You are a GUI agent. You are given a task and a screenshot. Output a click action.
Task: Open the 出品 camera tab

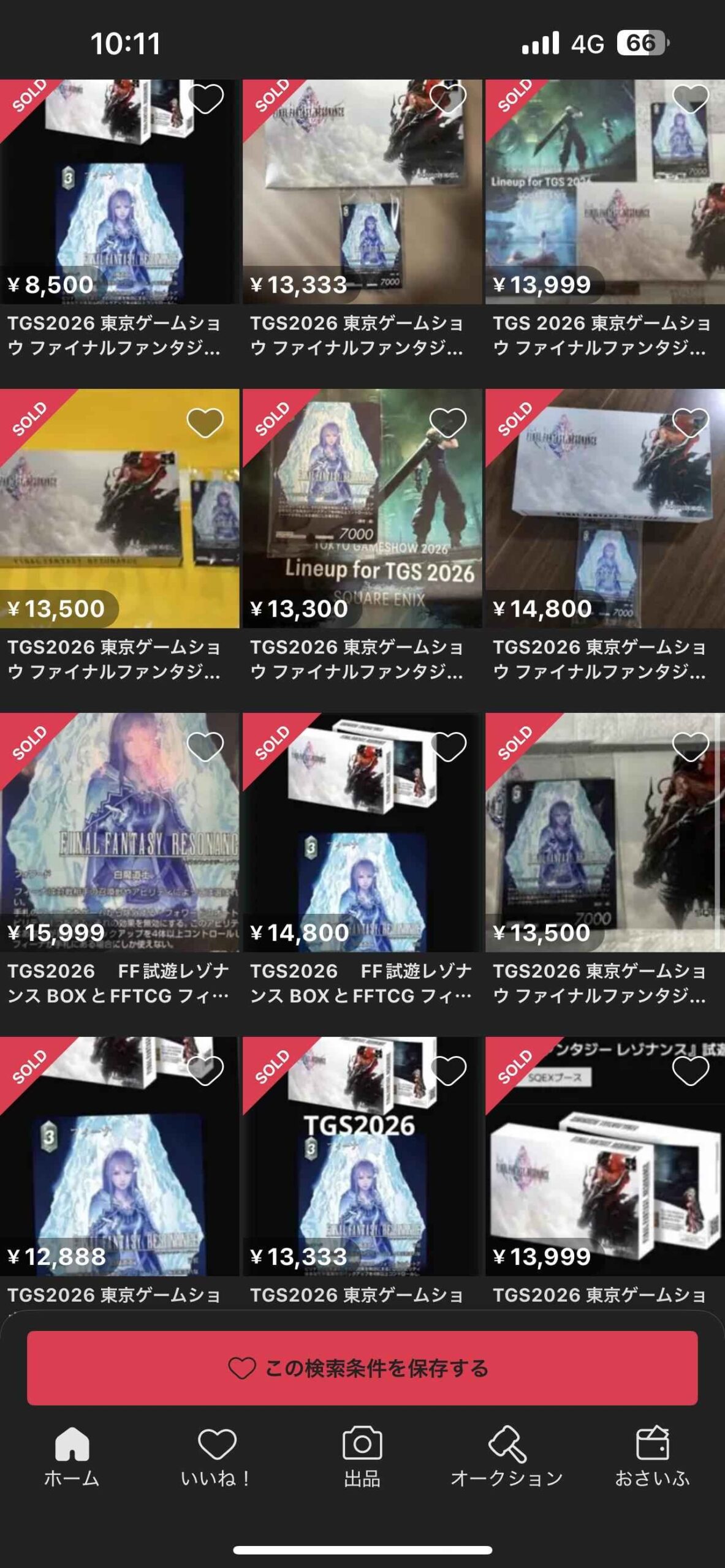tap(362, 1457)
